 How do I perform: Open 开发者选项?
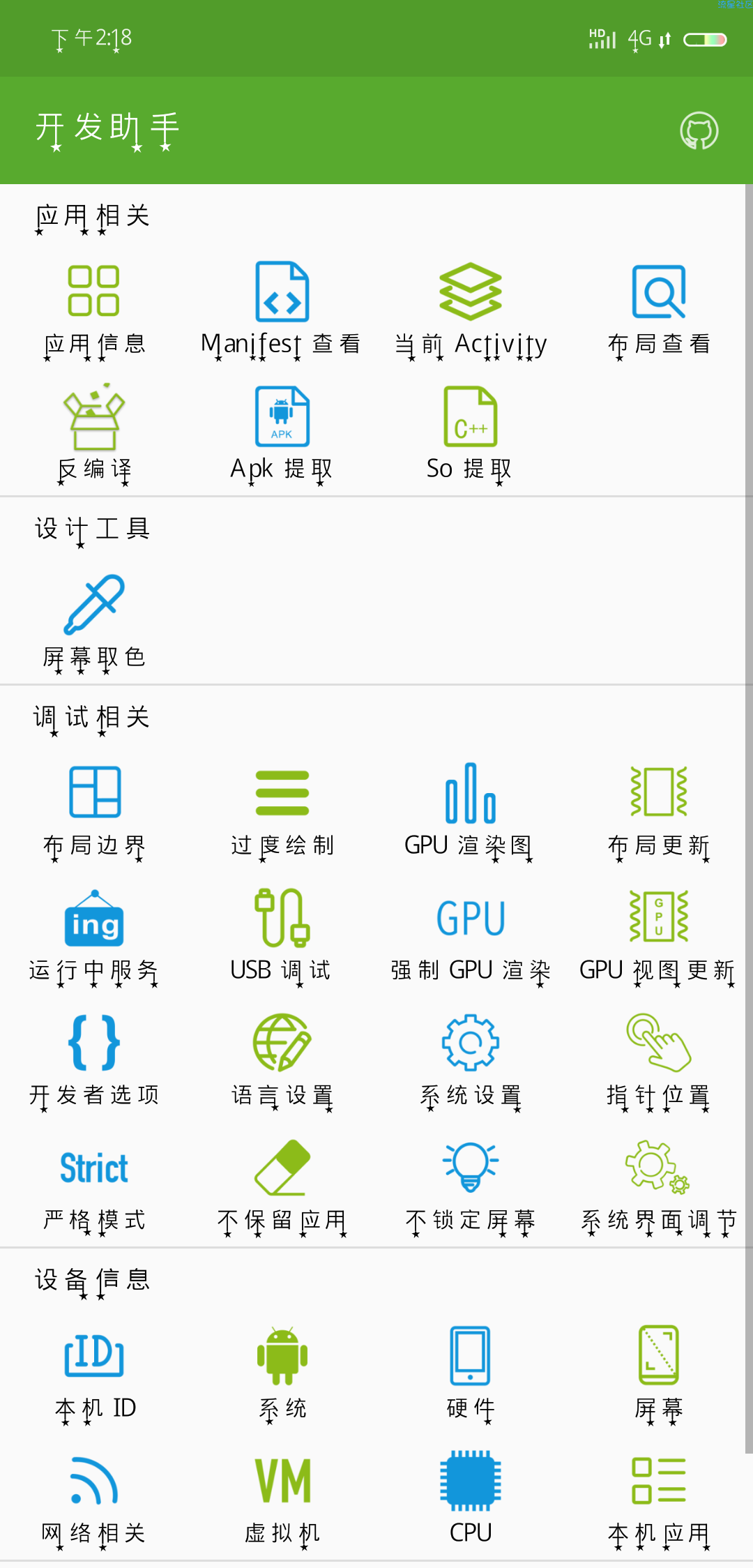94,1060
